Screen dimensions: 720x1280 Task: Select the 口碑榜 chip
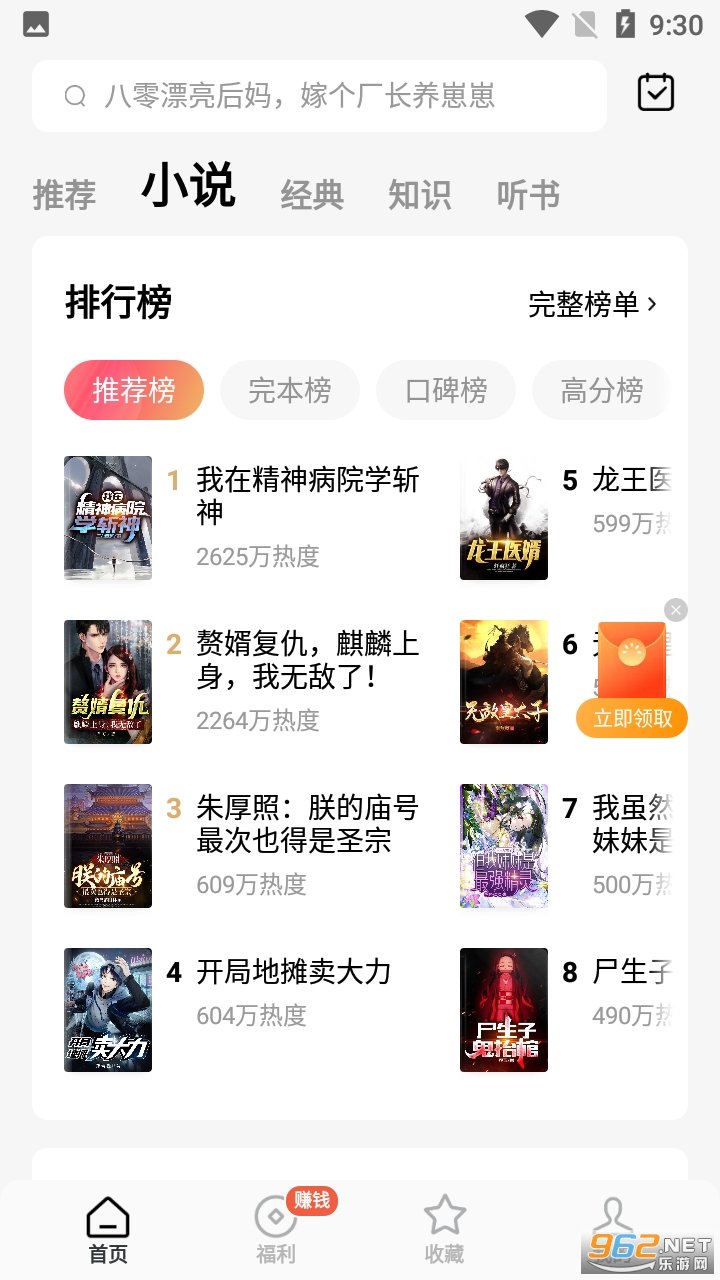coord(446,390)
